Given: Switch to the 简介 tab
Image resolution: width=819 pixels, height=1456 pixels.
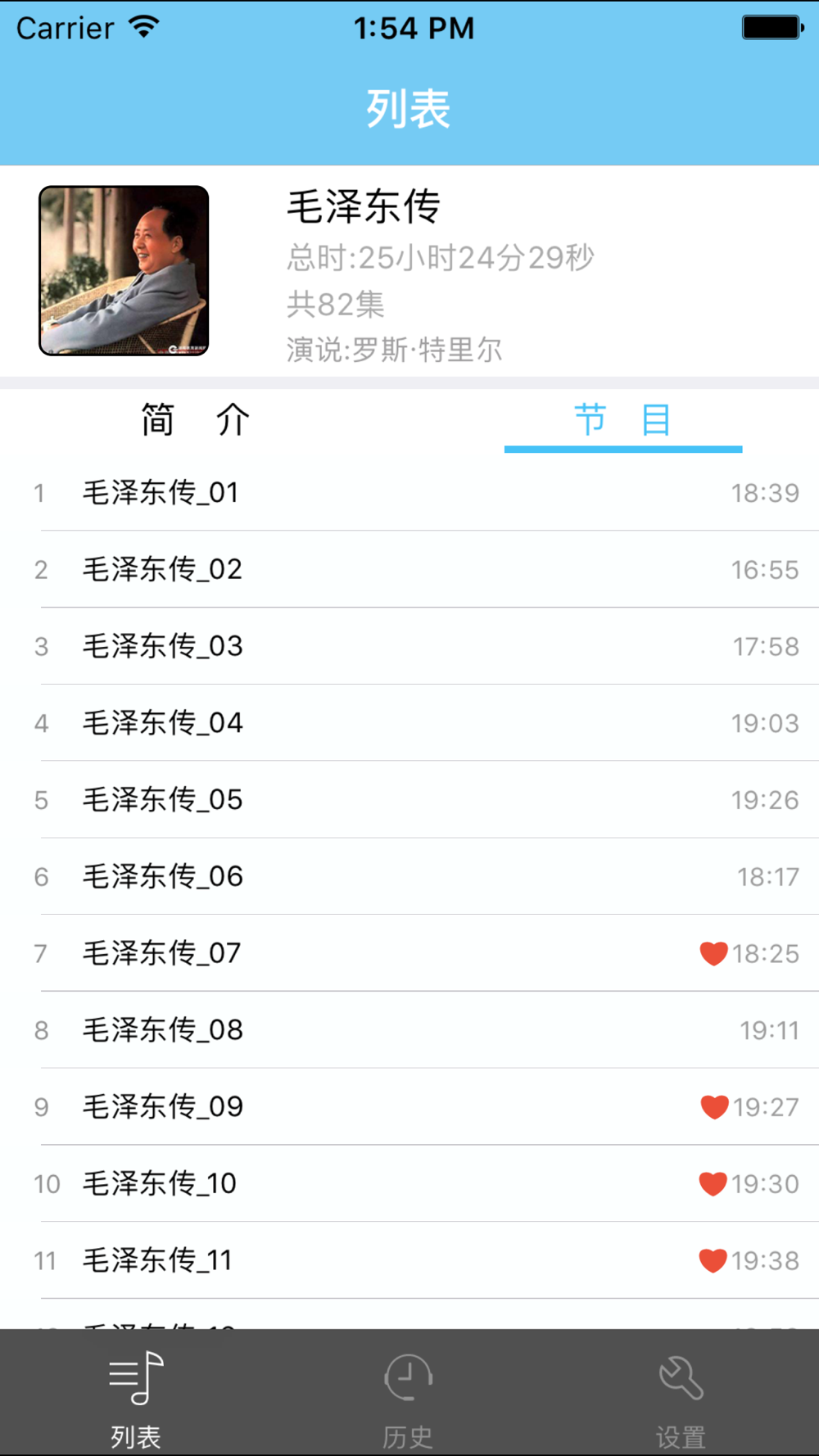Looking at the screenshot, I should click(x=195, y=420).
